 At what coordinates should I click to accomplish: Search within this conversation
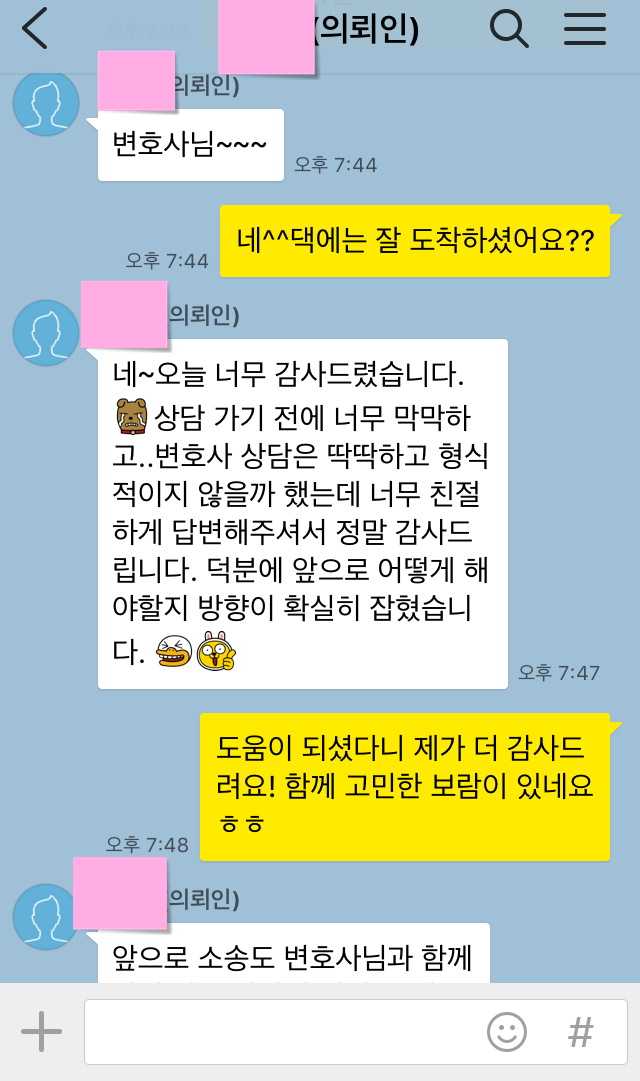tap(509, 28)
